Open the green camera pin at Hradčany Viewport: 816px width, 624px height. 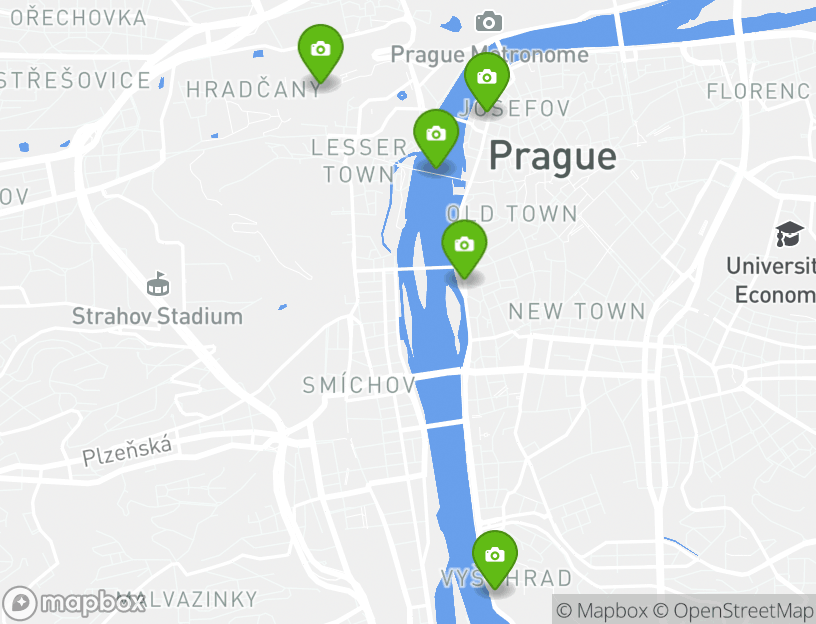320,50
